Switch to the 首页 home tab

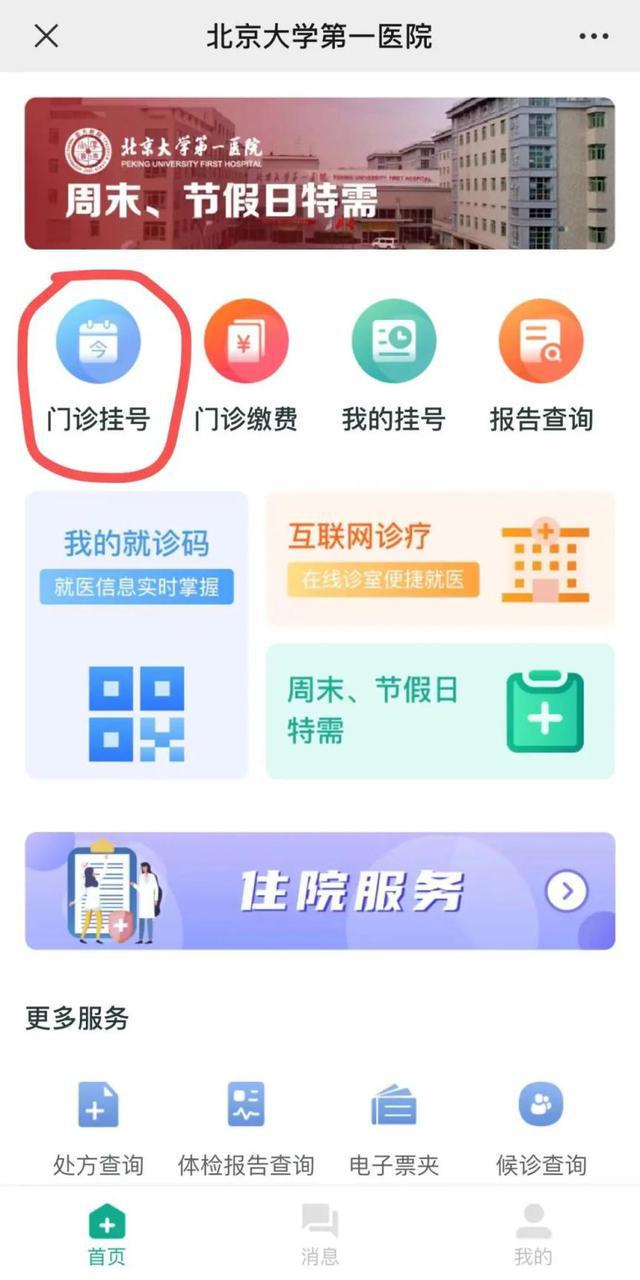[107, 1235]
